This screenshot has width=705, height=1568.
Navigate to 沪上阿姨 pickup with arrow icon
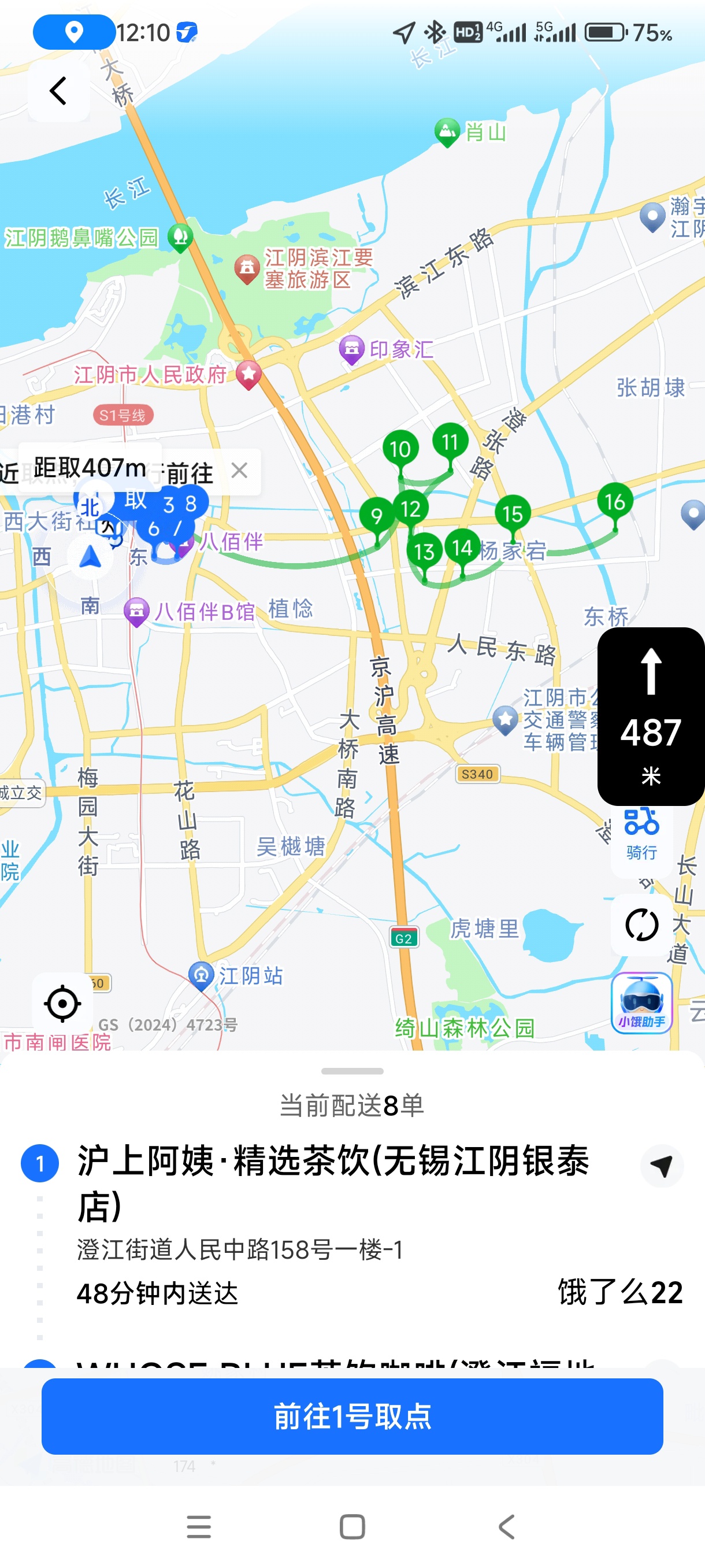pos(661,1166)
